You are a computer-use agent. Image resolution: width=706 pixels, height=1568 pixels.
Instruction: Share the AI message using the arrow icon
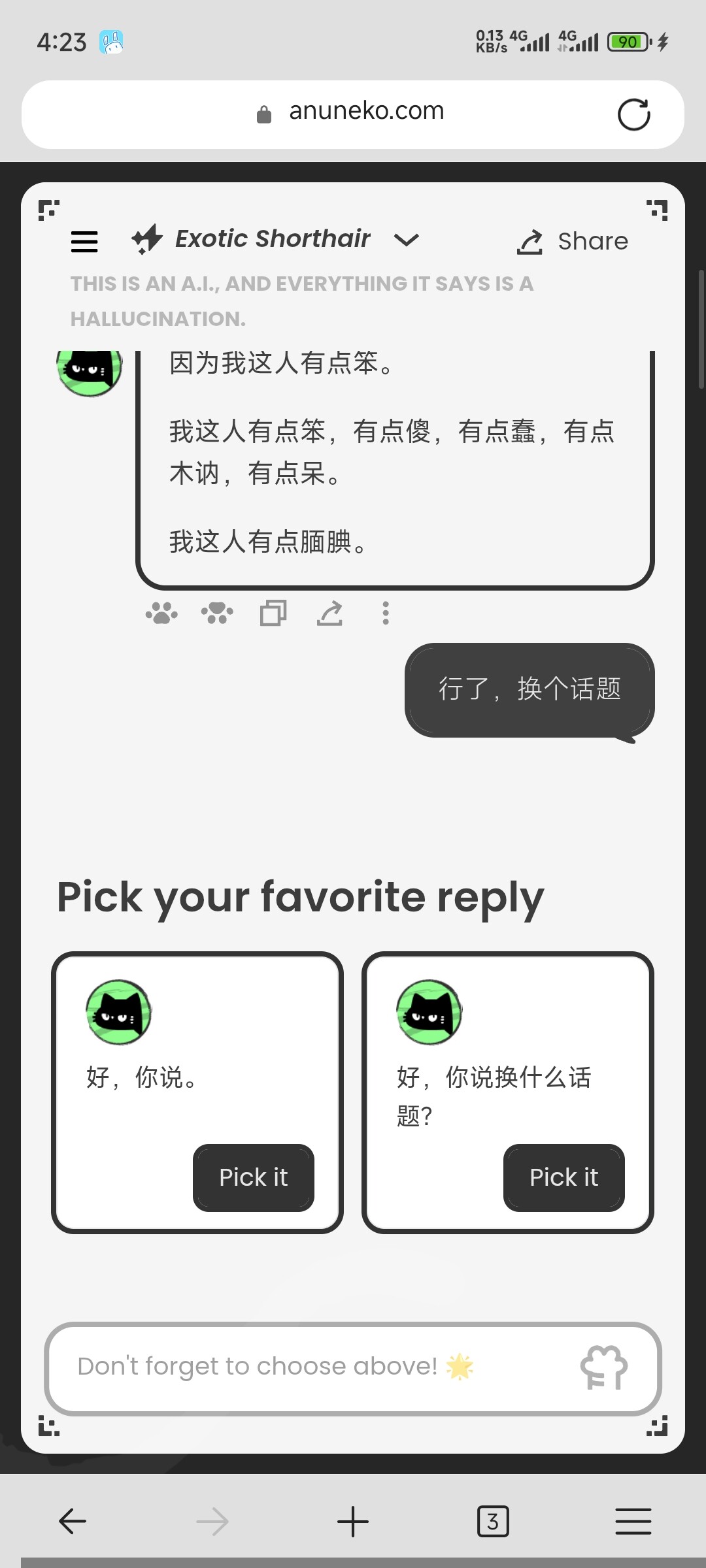point(329,613)
